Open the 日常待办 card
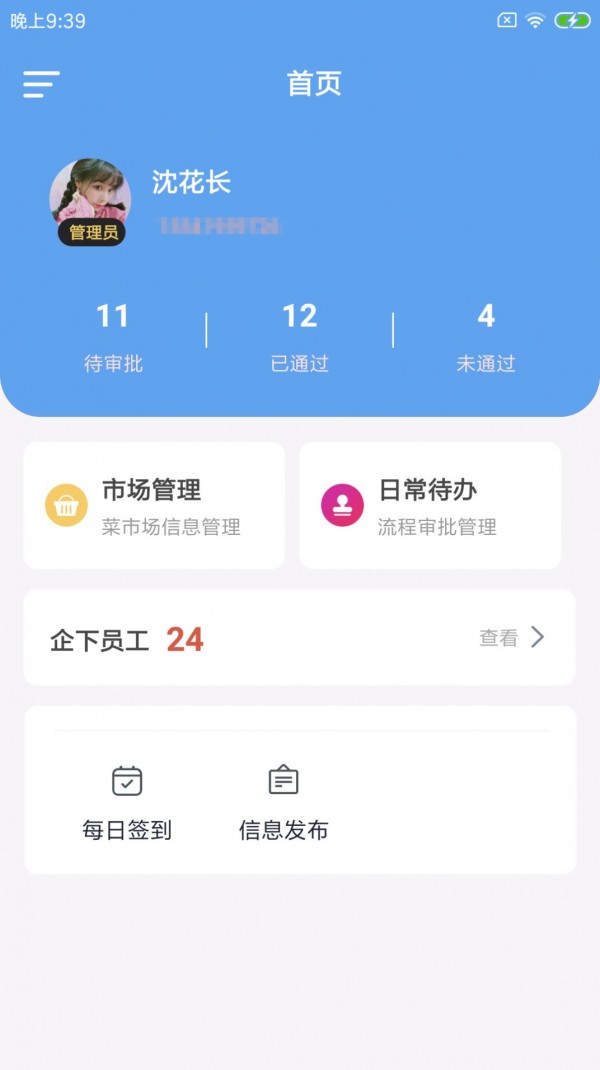Screen dimensions: 600x1070 [x=430, y=506]
